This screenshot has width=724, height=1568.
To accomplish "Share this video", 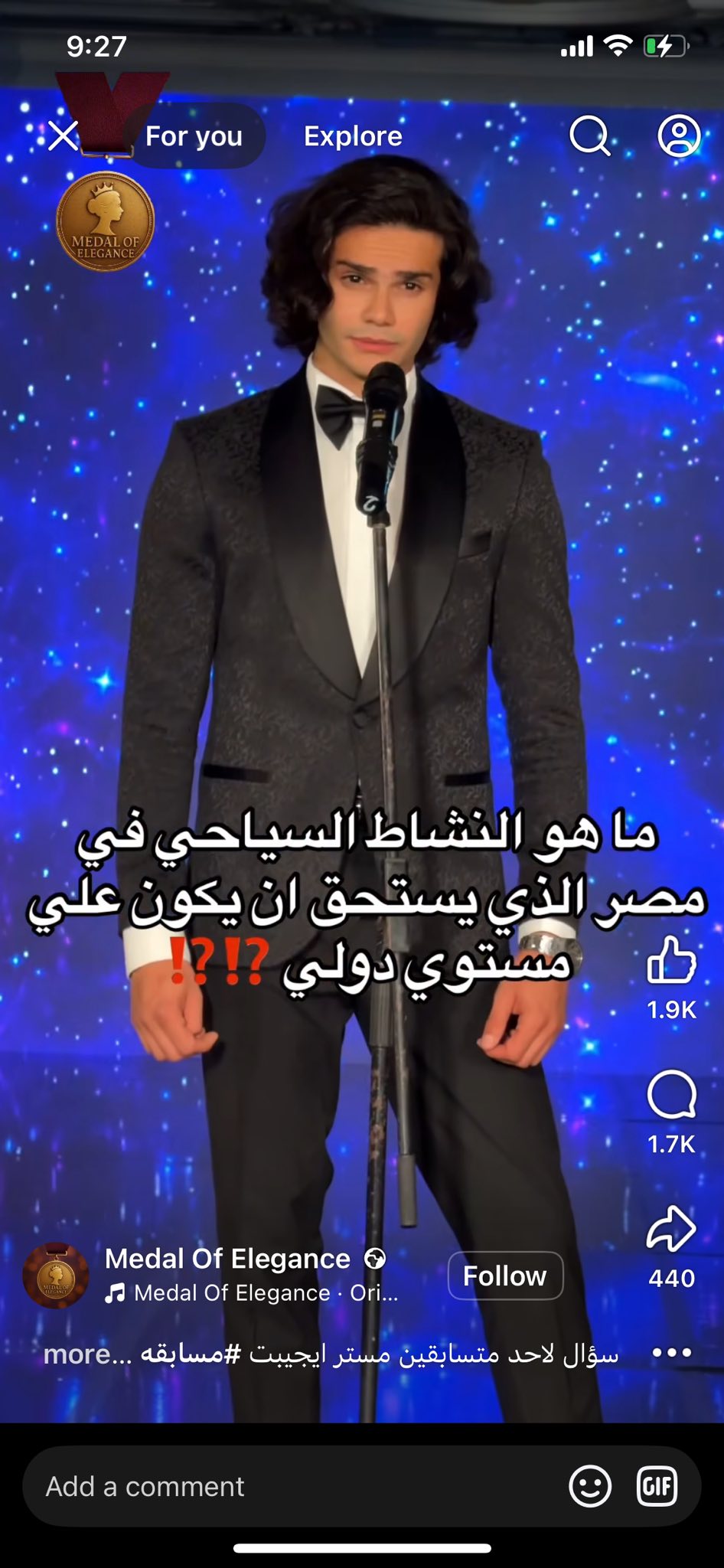I will (x=671, y=1229).
